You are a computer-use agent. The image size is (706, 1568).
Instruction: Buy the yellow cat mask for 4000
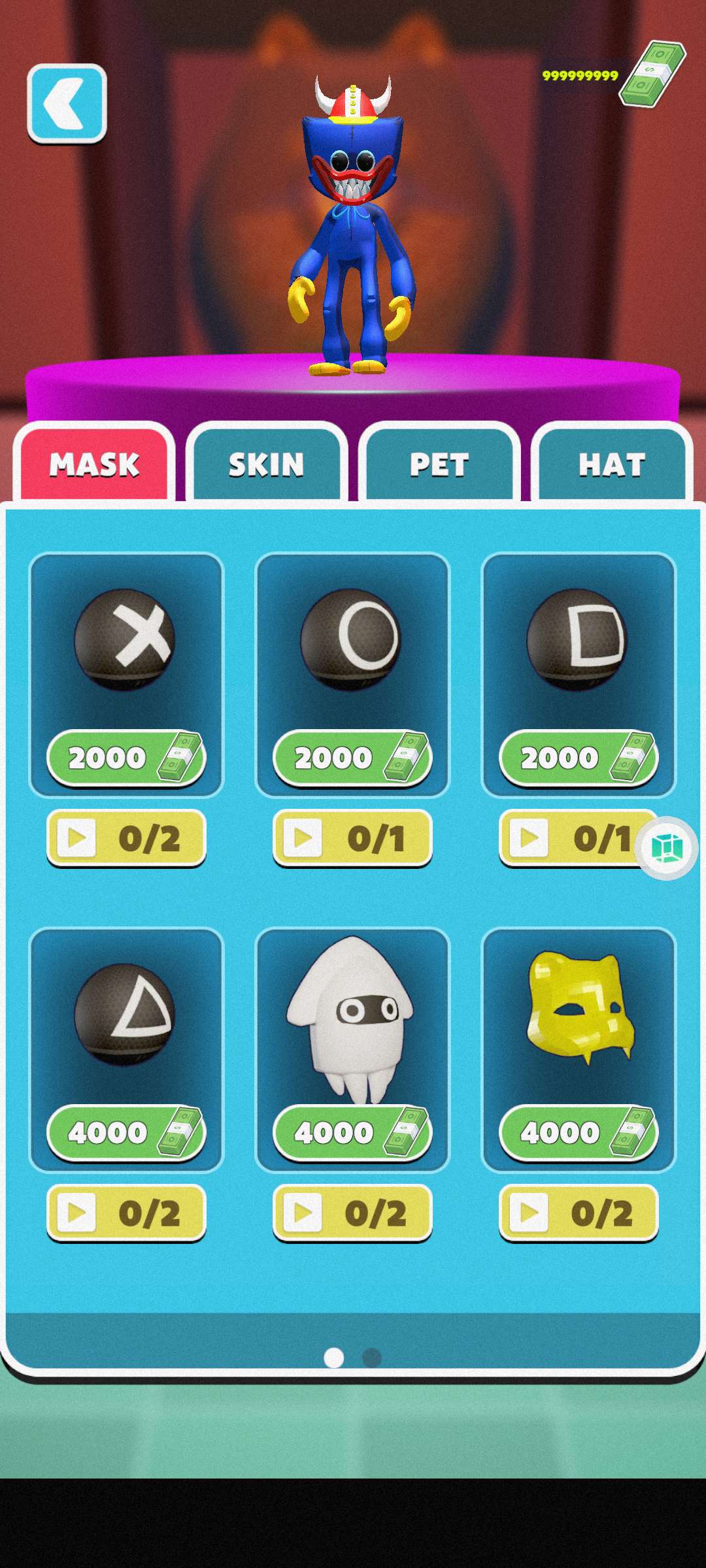579,1132
